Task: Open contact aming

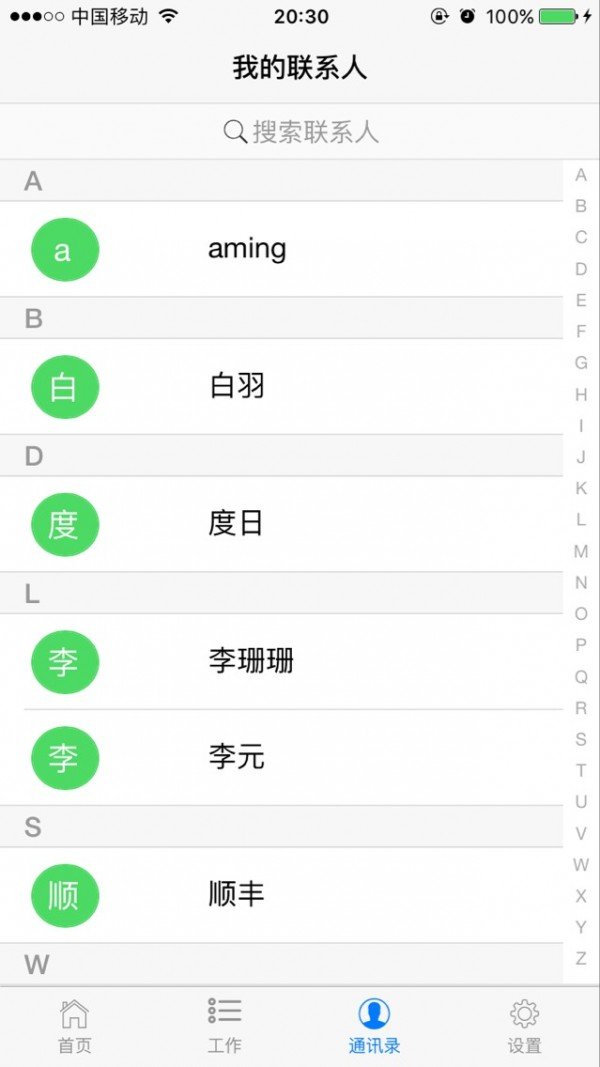Action: click(282, 249)
